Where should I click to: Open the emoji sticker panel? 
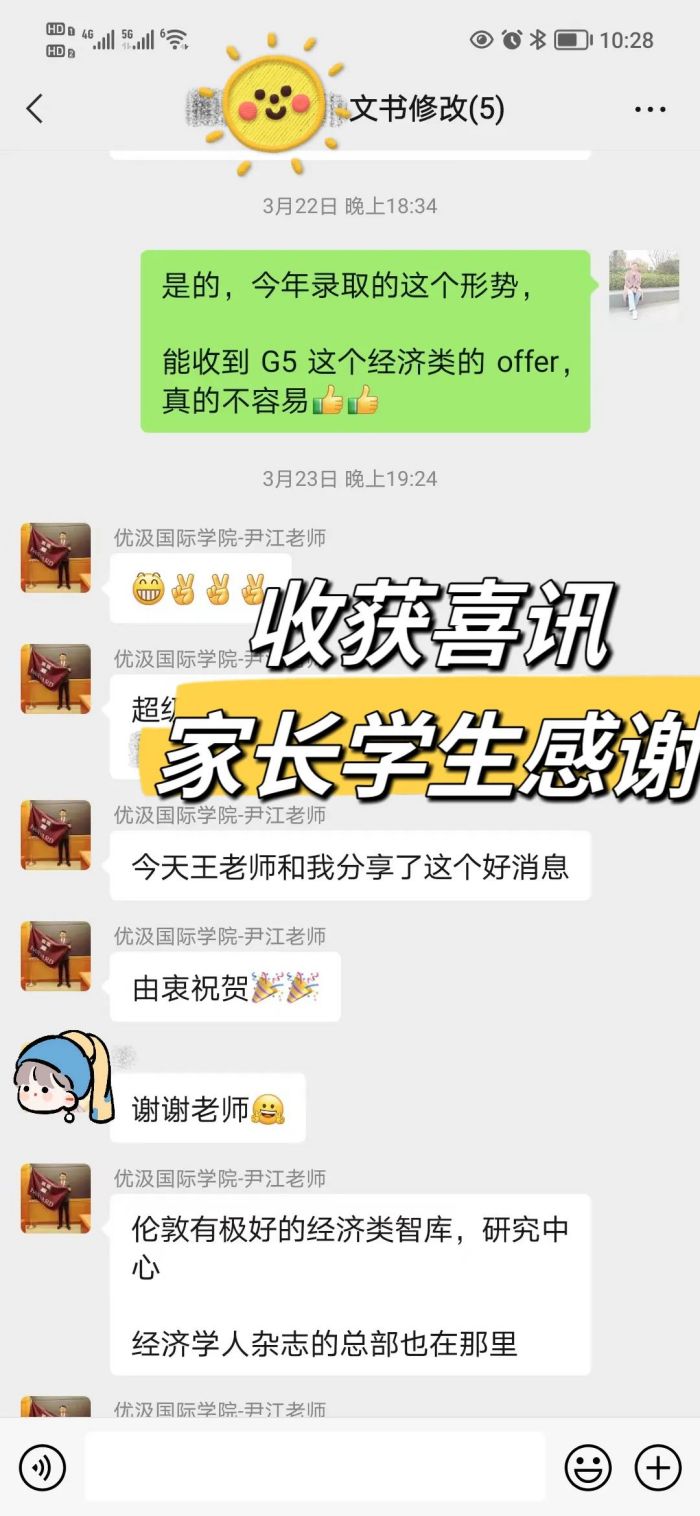588,1467
